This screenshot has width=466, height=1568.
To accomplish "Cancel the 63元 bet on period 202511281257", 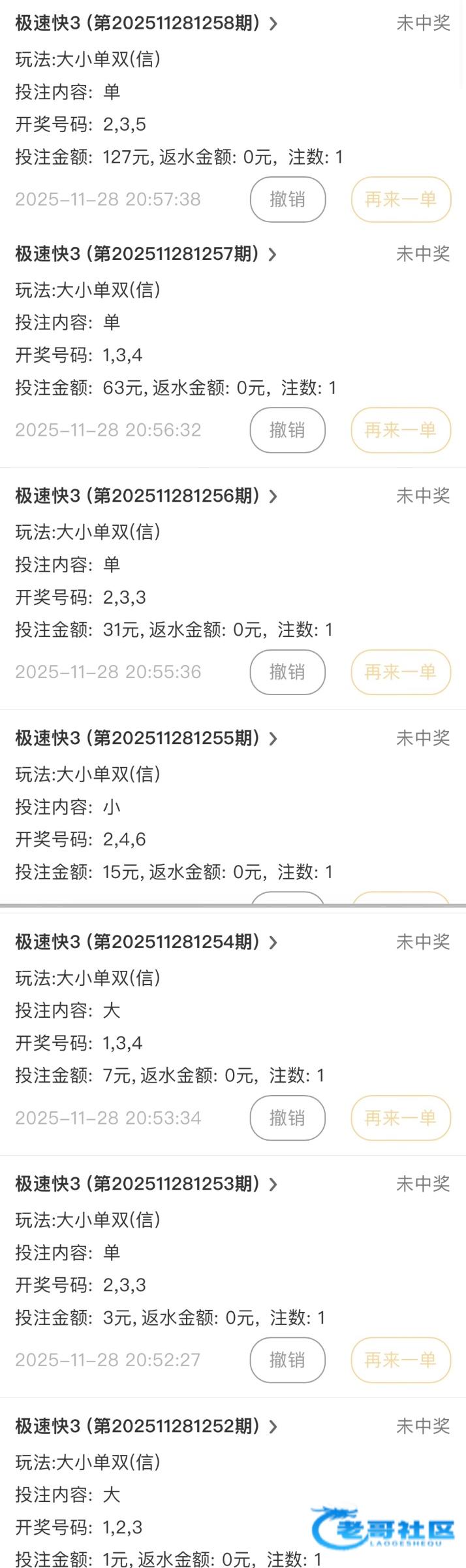I will 287,430.
